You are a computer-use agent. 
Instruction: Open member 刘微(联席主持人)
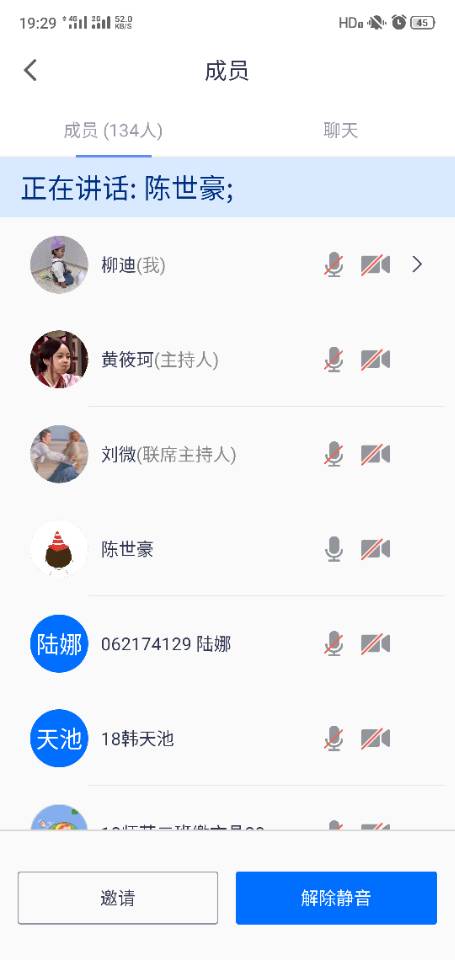coord(227,454)
